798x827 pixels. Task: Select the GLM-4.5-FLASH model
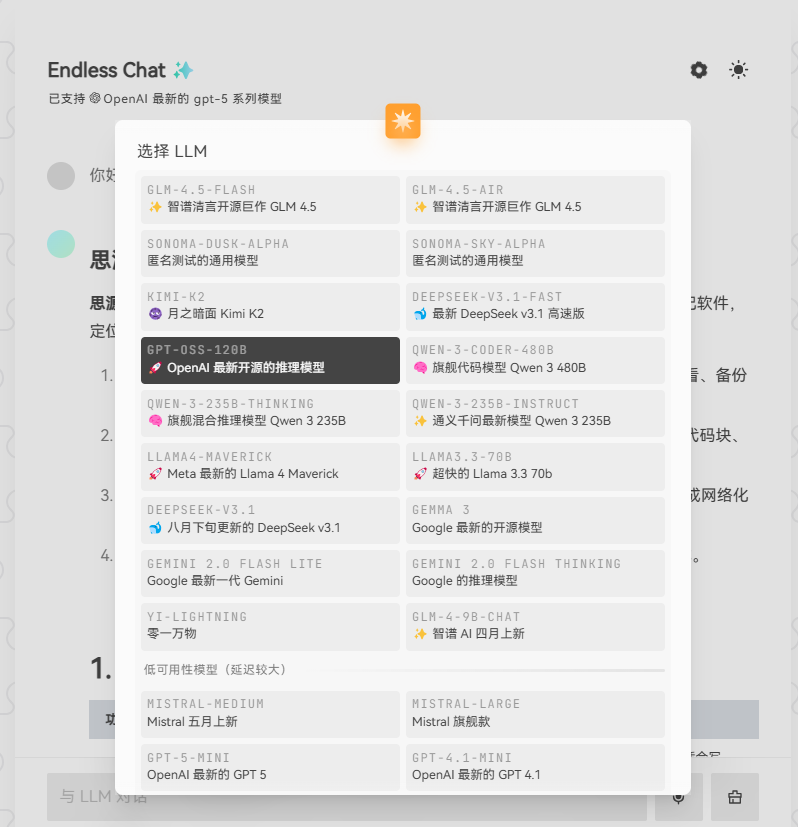coord(270,199)
